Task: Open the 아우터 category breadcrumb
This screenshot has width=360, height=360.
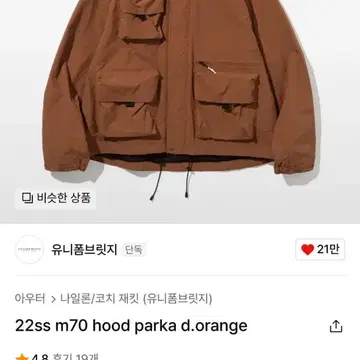Action: point(30,298)
